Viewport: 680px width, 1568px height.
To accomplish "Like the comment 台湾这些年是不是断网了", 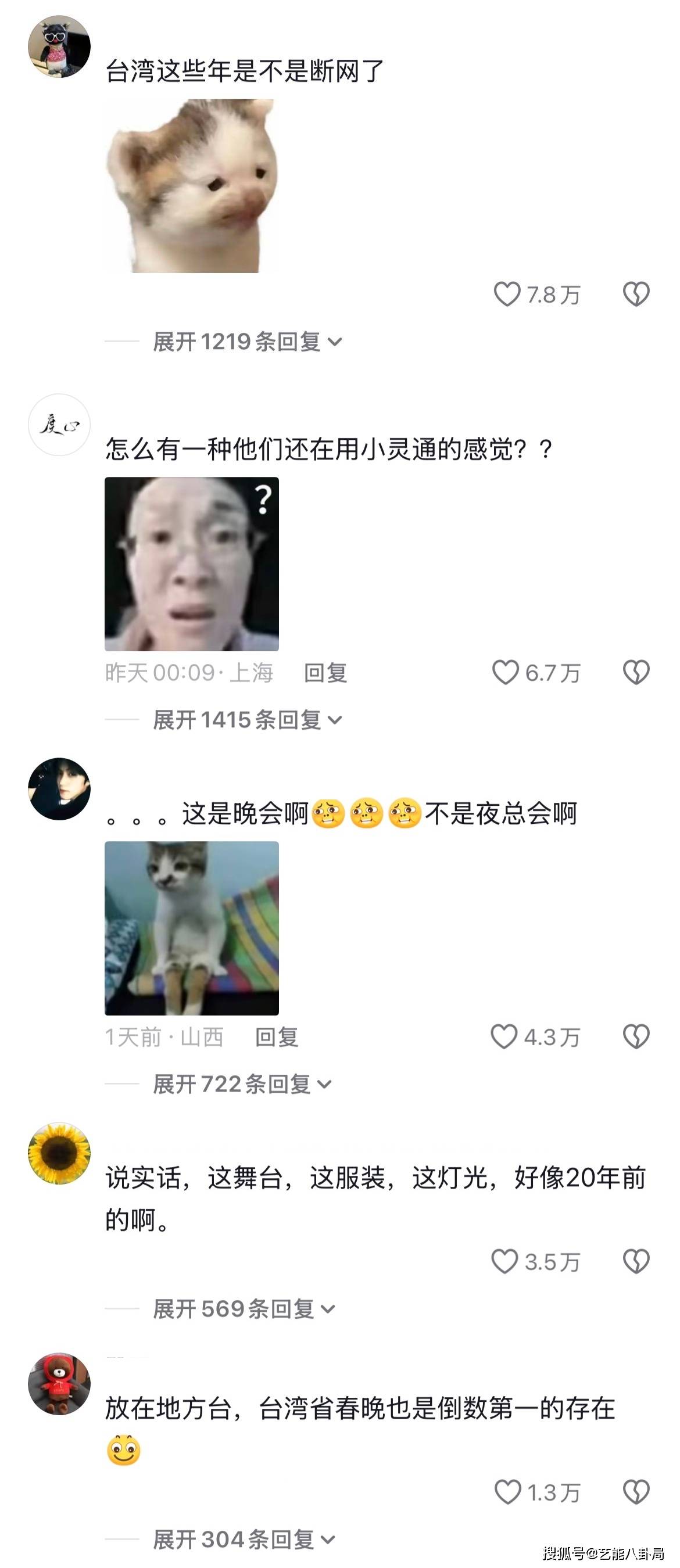I will 506,294.
